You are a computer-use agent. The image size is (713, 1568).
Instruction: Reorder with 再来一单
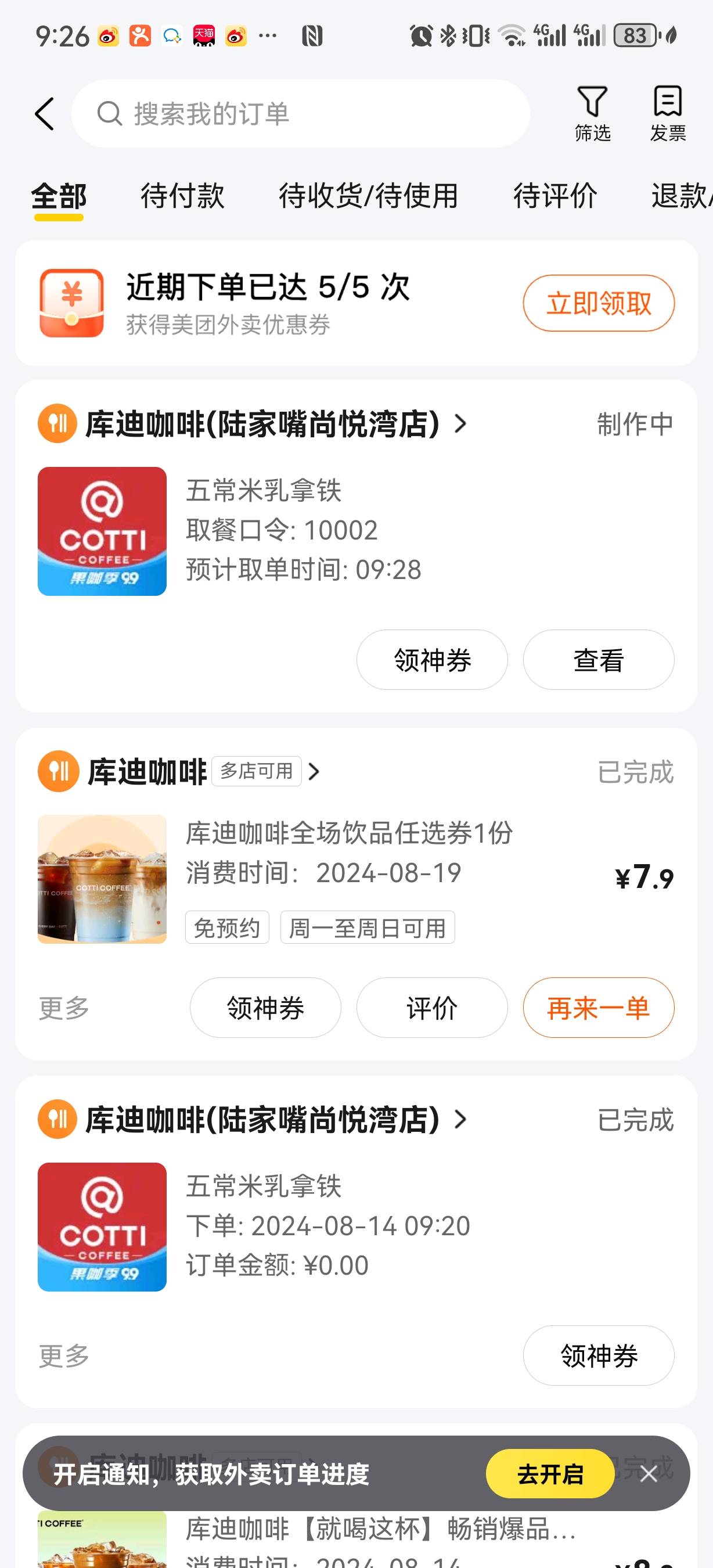pyautogui.click(x=599, y=1008)
